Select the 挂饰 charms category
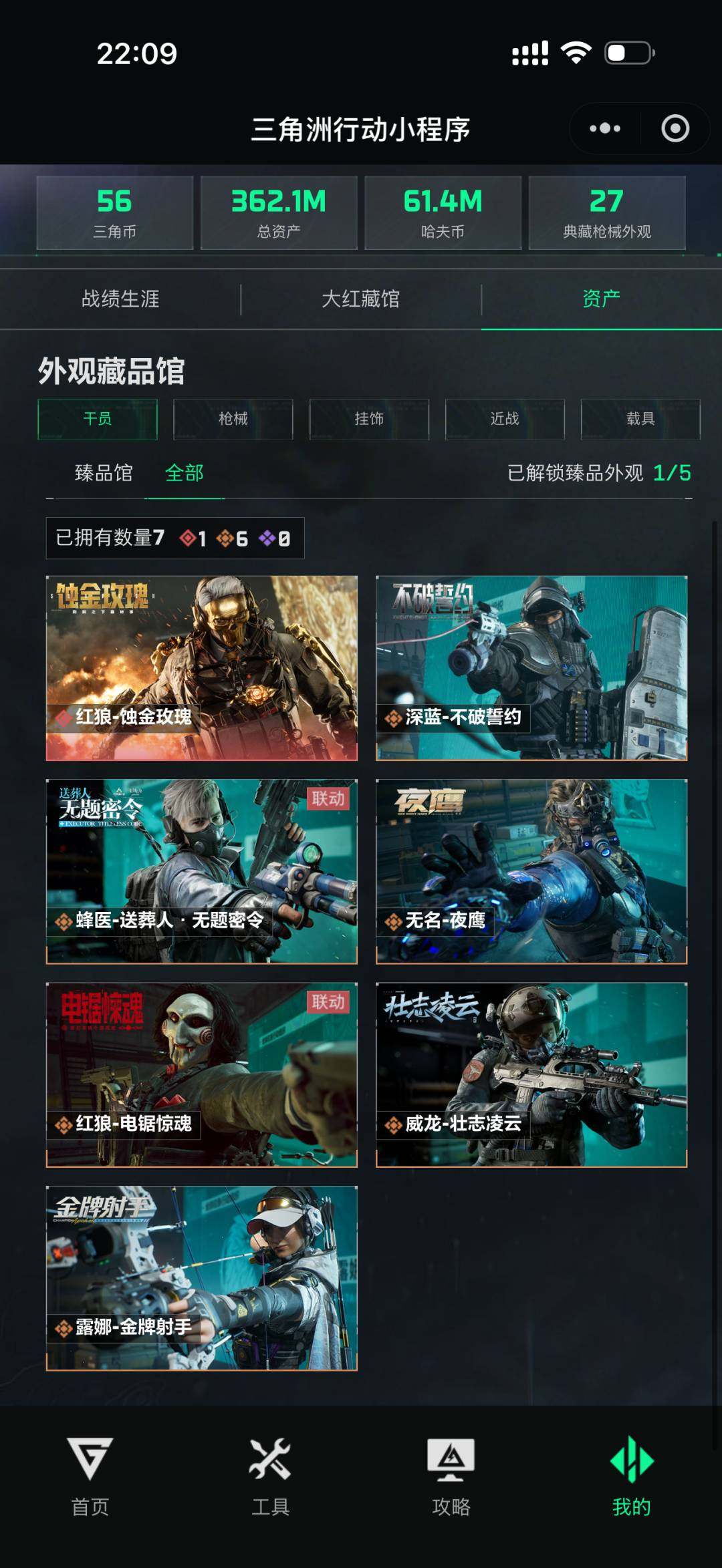Screen dimensions: 722x1568 [368, 420]
